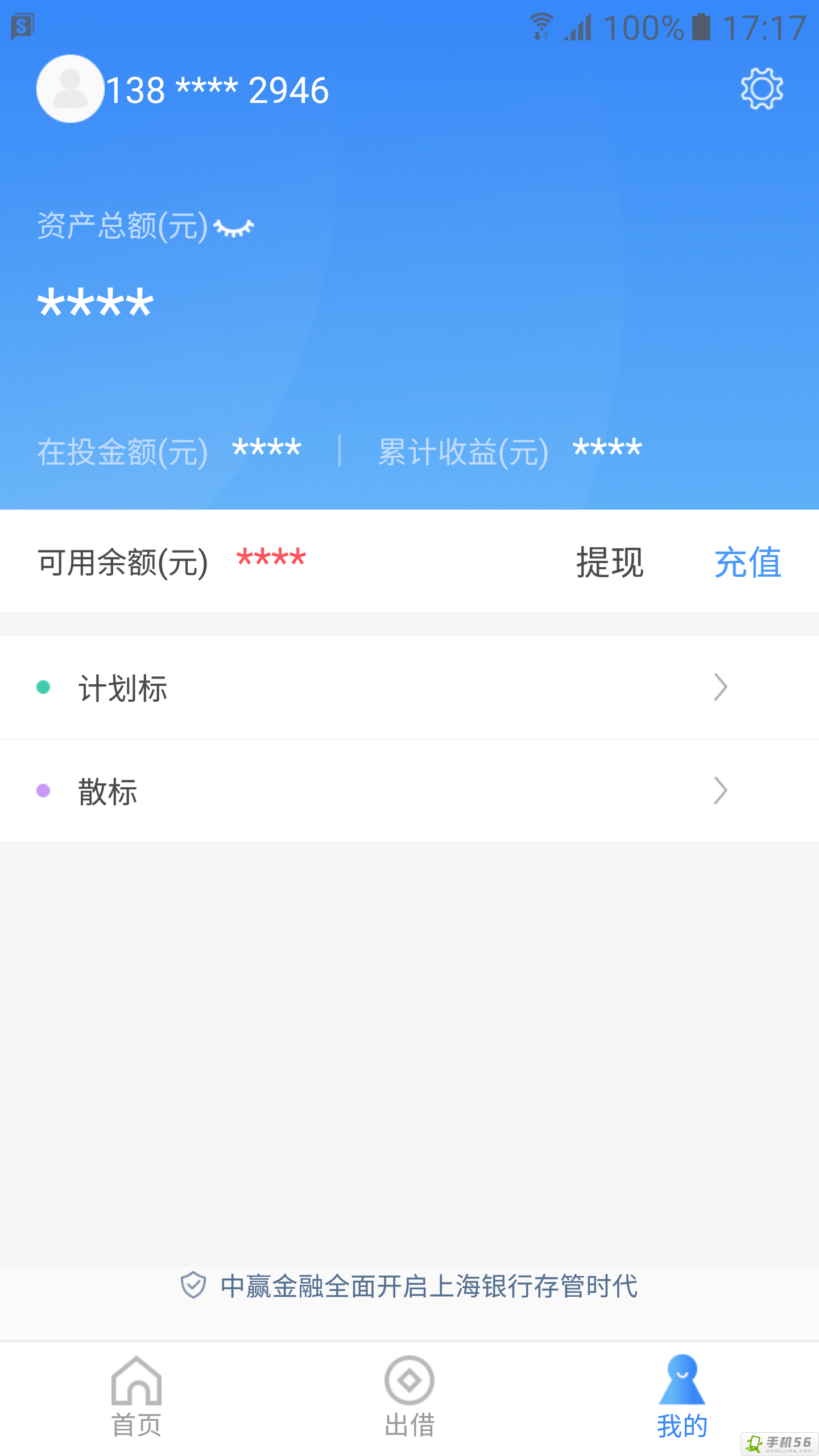Tap 提现 to withdraw funds
819x1456 pixels.
pyautogui.click(x=610, y=562)
